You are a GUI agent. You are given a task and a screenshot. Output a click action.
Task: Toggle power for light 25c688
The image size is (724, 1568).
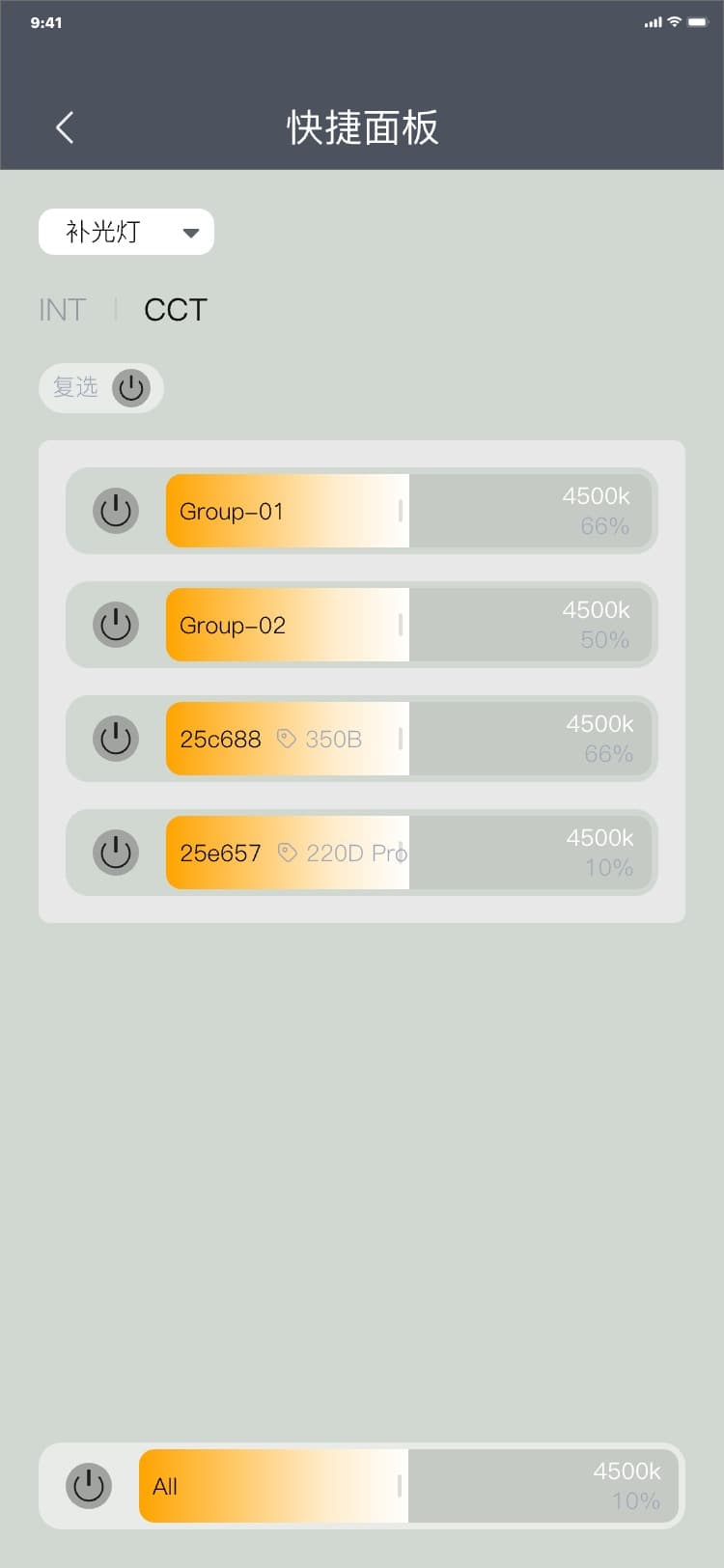tap(116, 739)
